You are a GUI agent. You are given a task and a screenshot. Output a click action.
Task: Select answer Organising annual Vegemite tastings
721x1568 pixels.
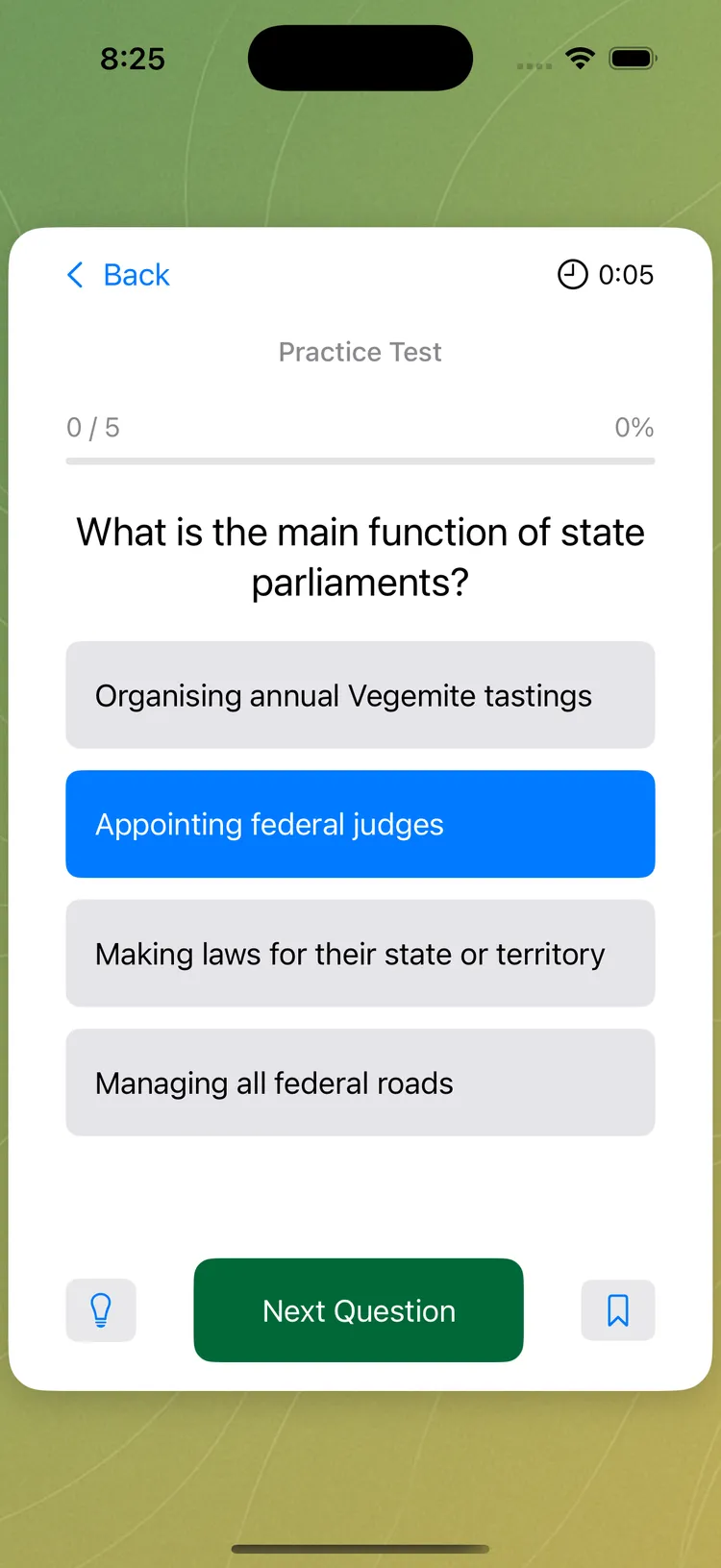[x=360, y=695]
